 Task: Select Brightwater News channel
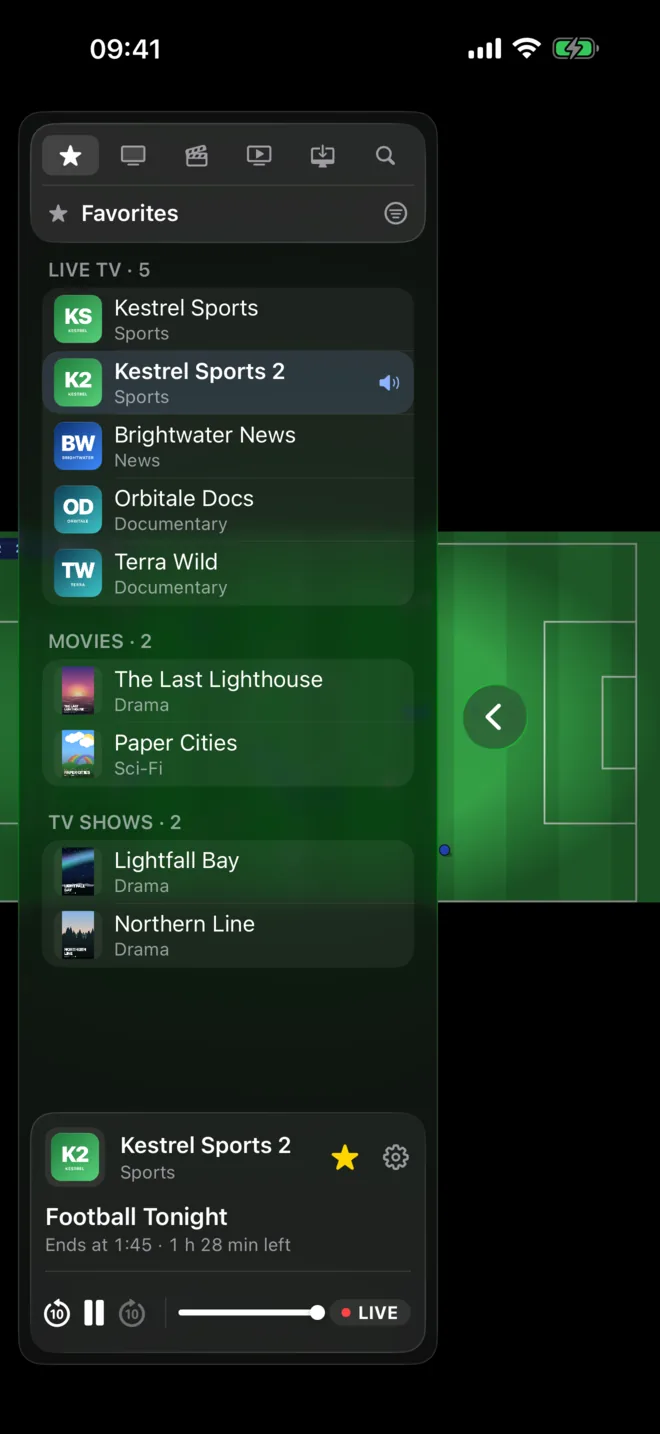tap(228, 446)
